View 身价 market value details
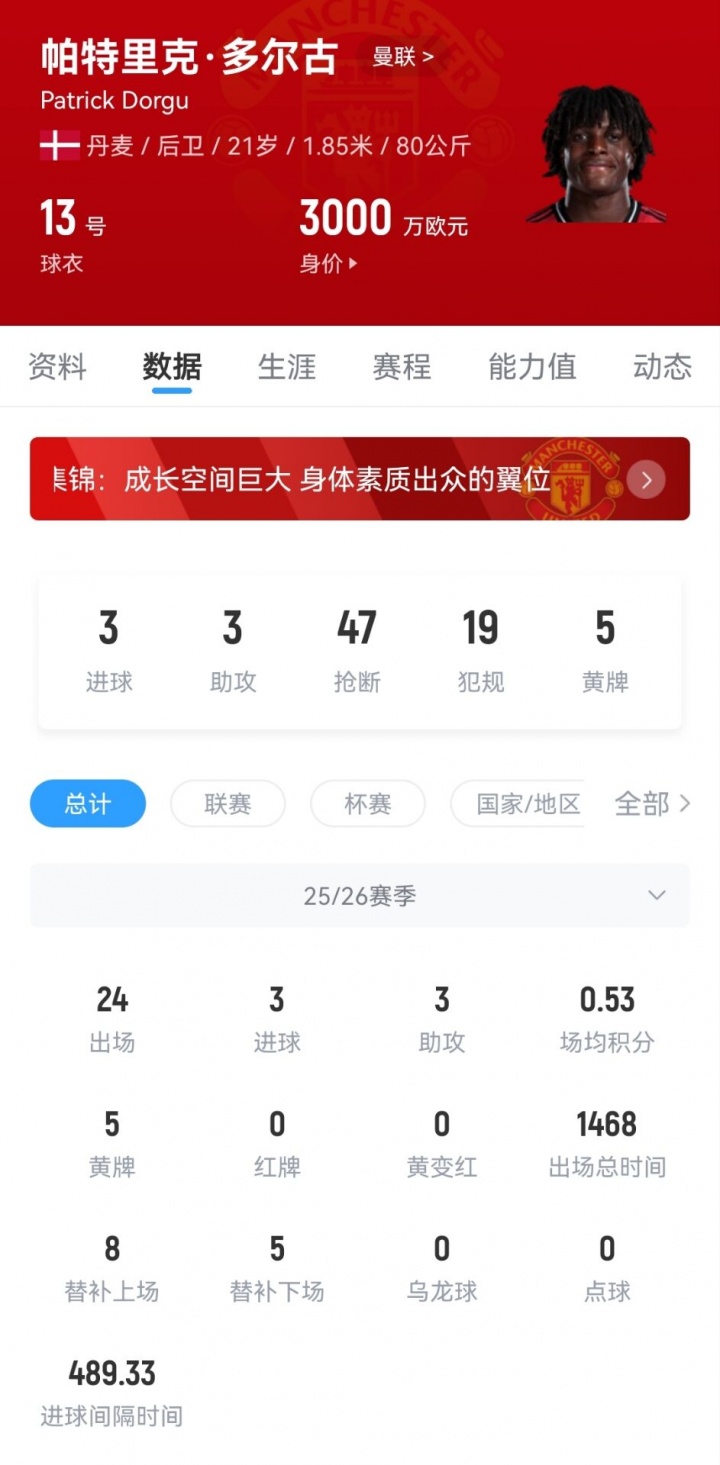 (328, 264)
